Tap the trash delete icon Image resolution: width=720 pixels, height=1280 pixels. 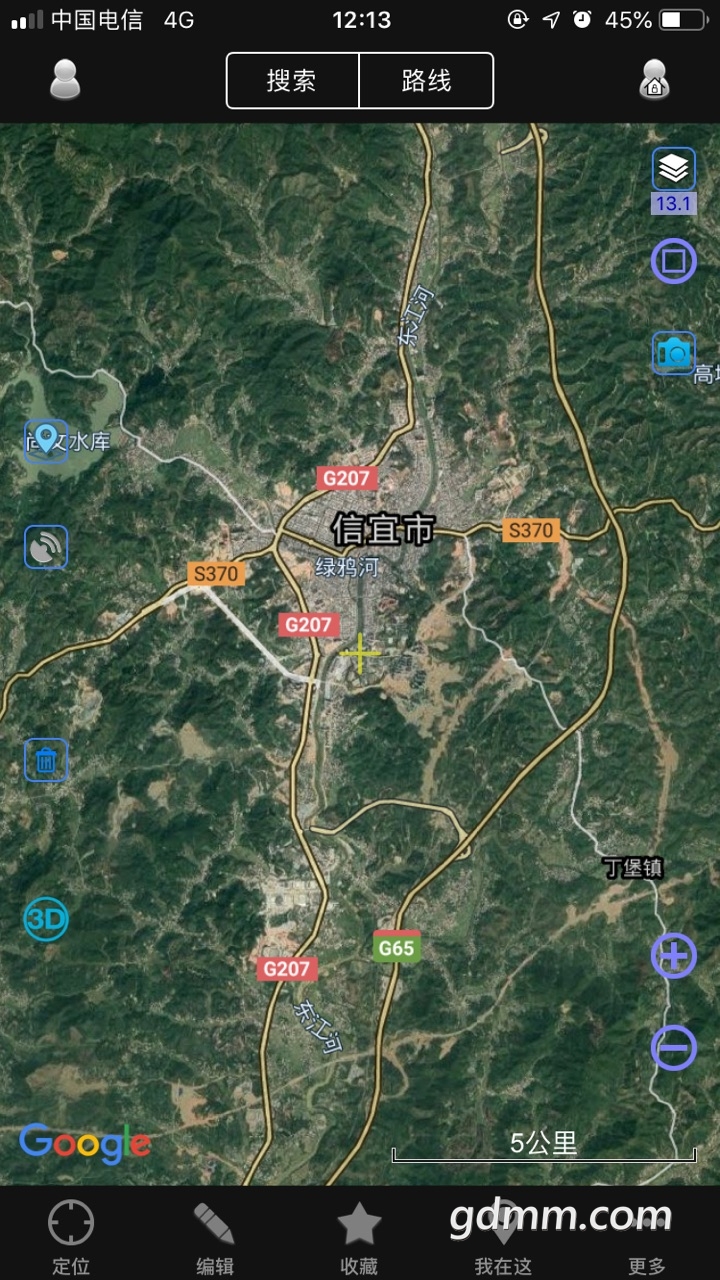pos(46,760)
